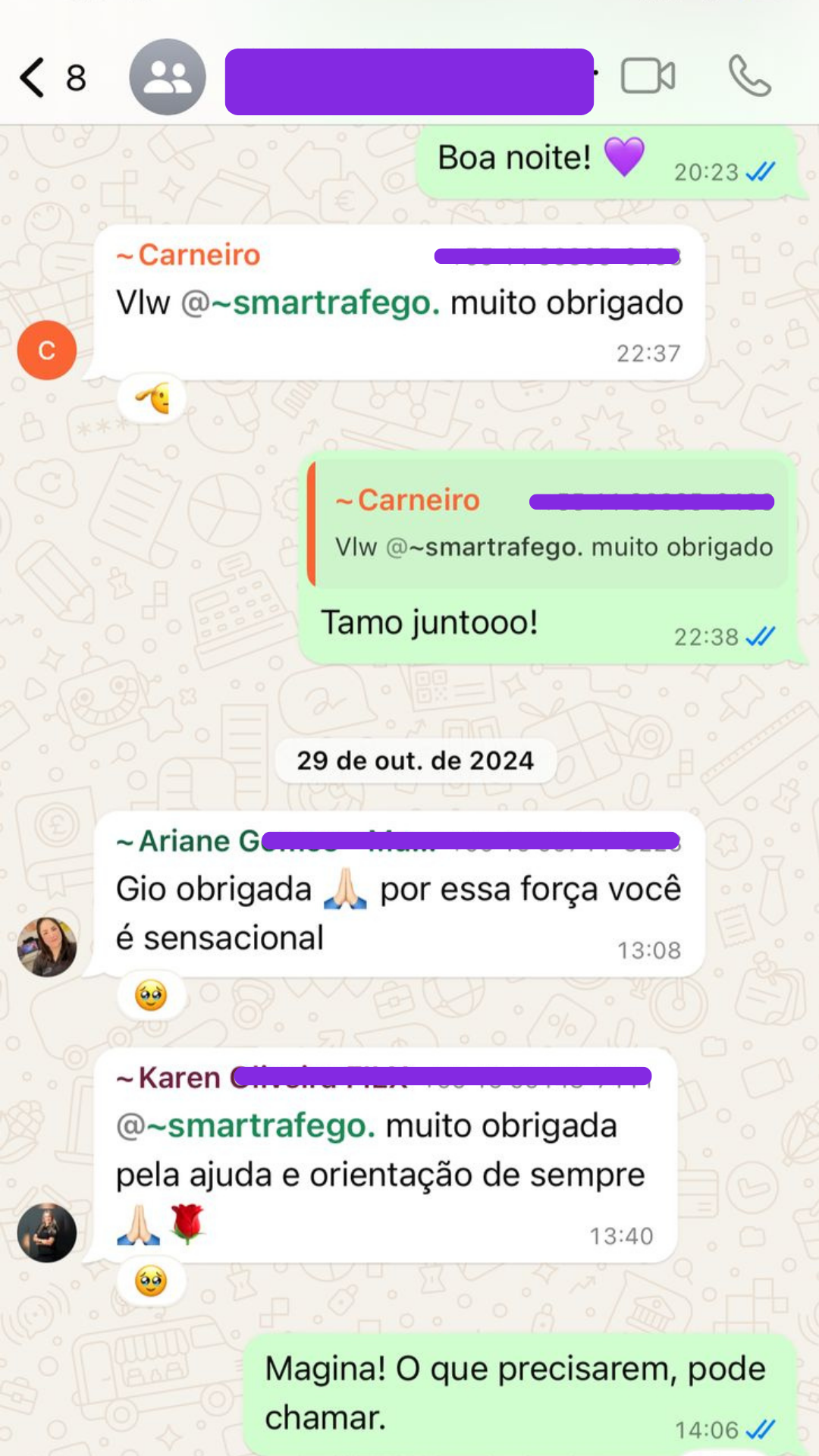Open the emoji reaction under Ariane's message

pyautogui.click(x=151, y=995)
